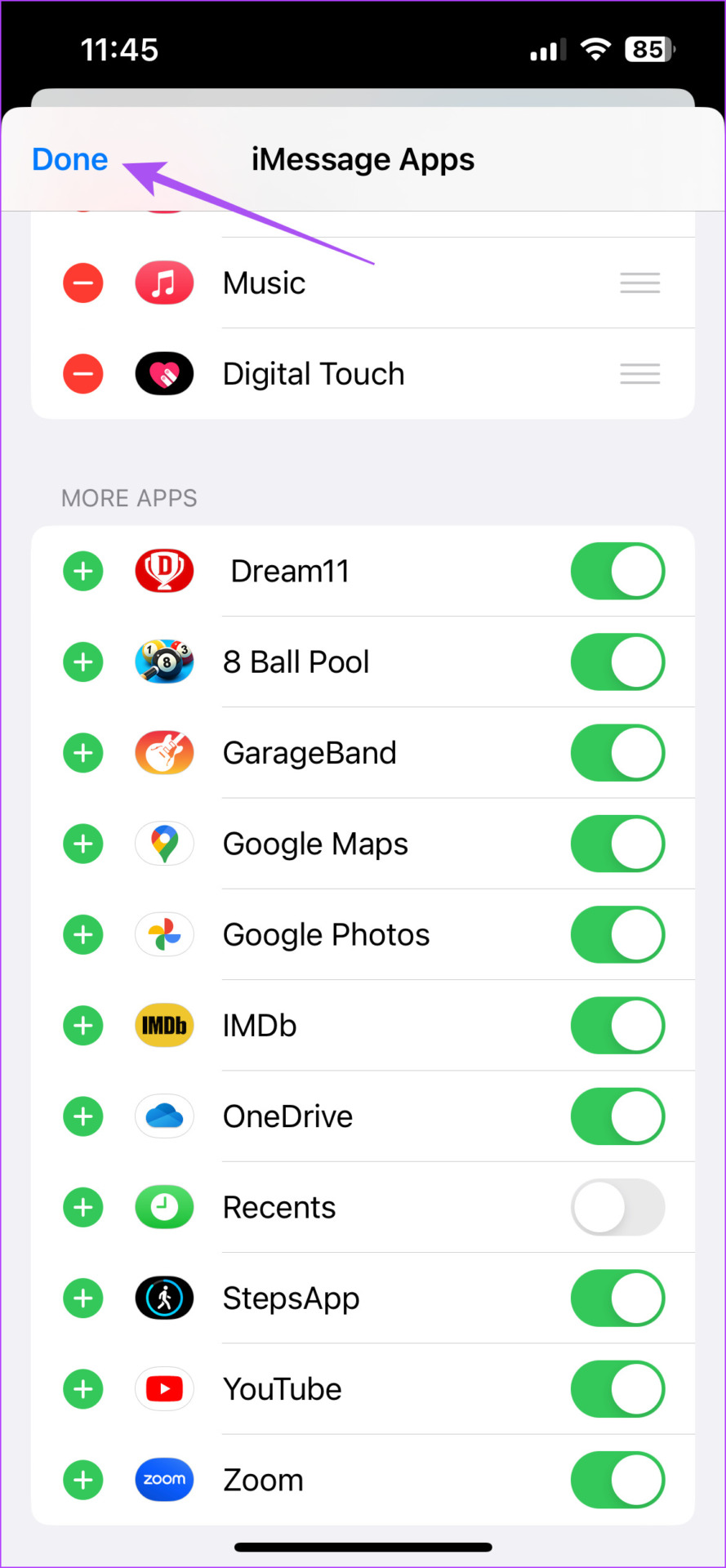
Task: Select the GarageBand app icon
Action: (164, 752)
